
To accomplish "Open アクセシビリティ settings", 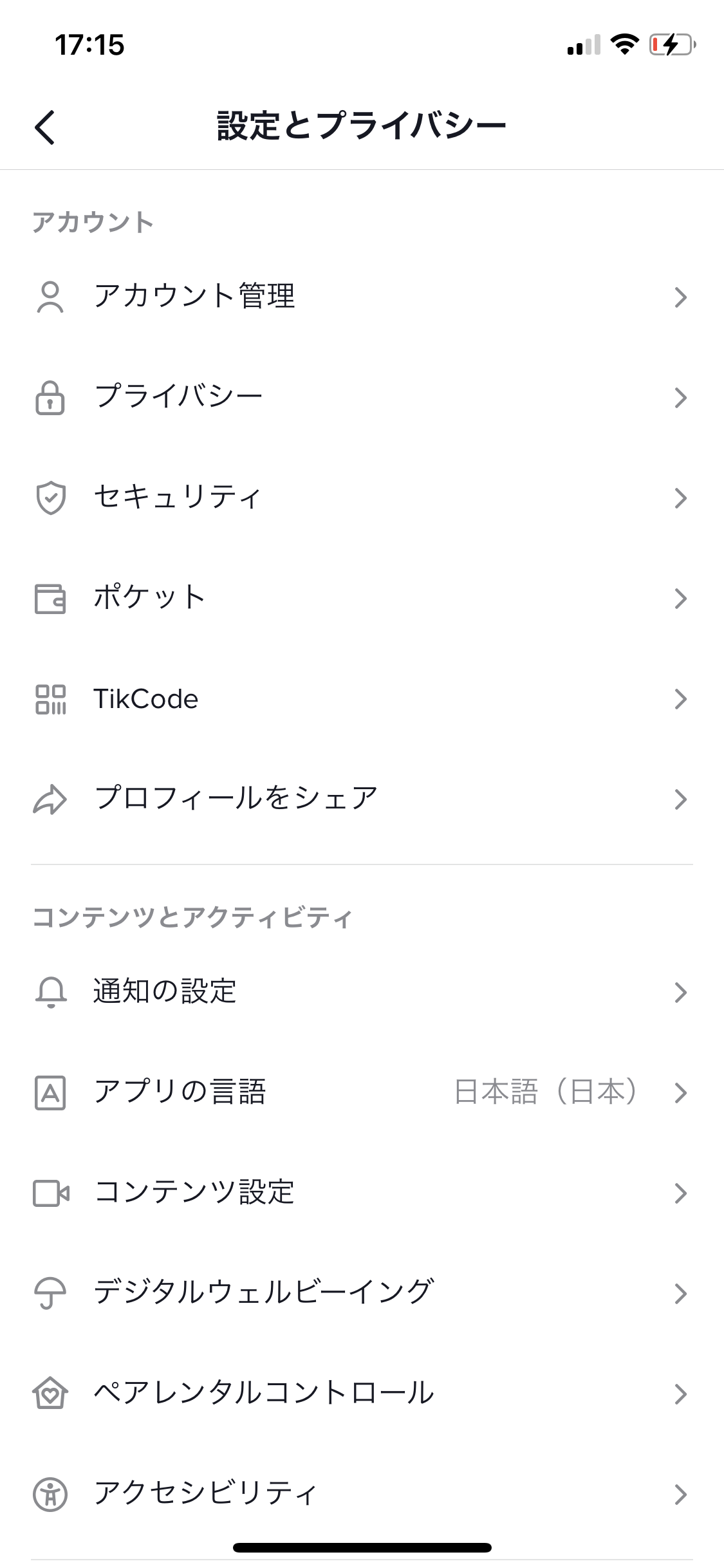I will pos(362,1494).
